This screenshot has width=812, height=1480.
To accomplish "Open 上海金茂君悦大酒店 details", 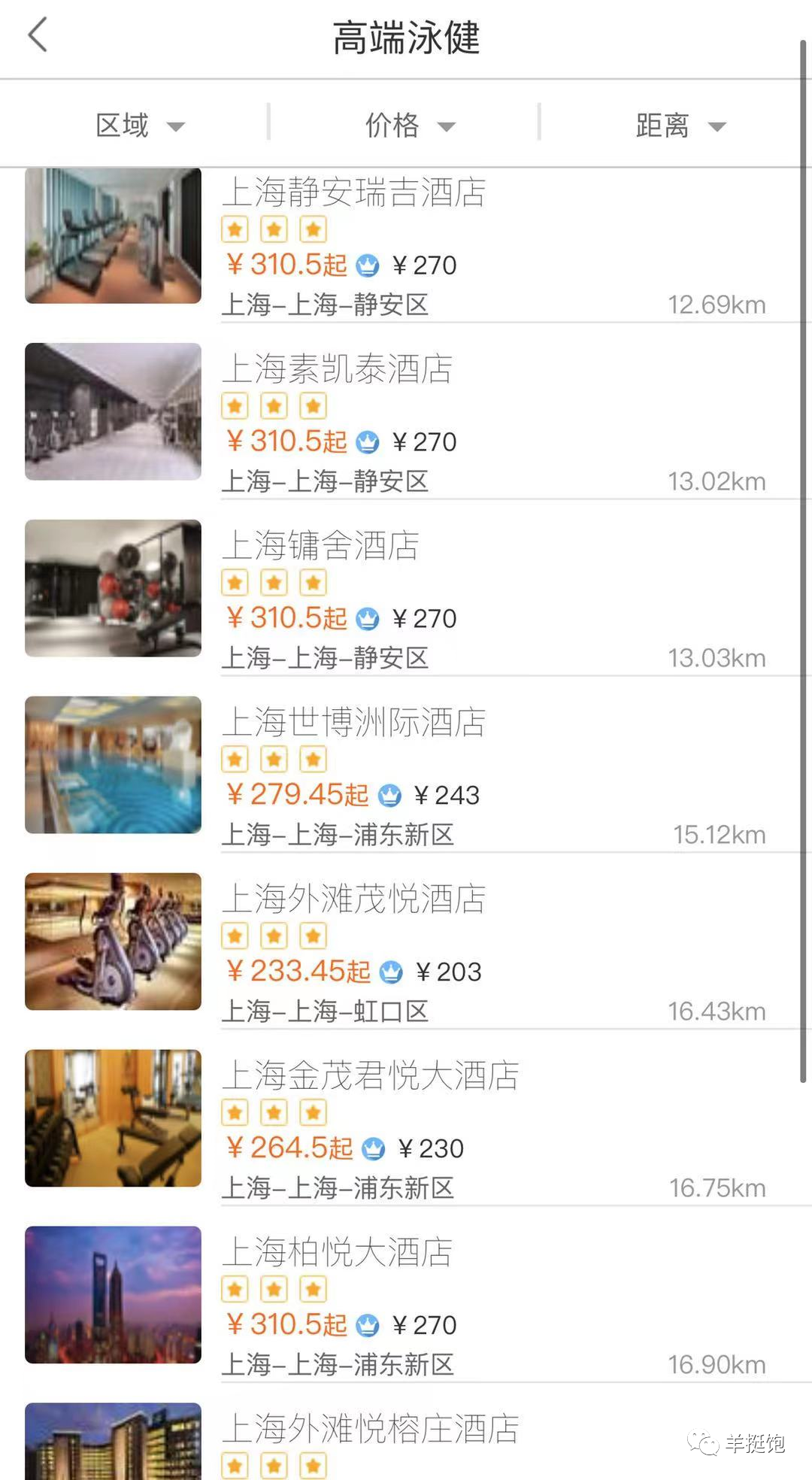I will coord(370,1076).
